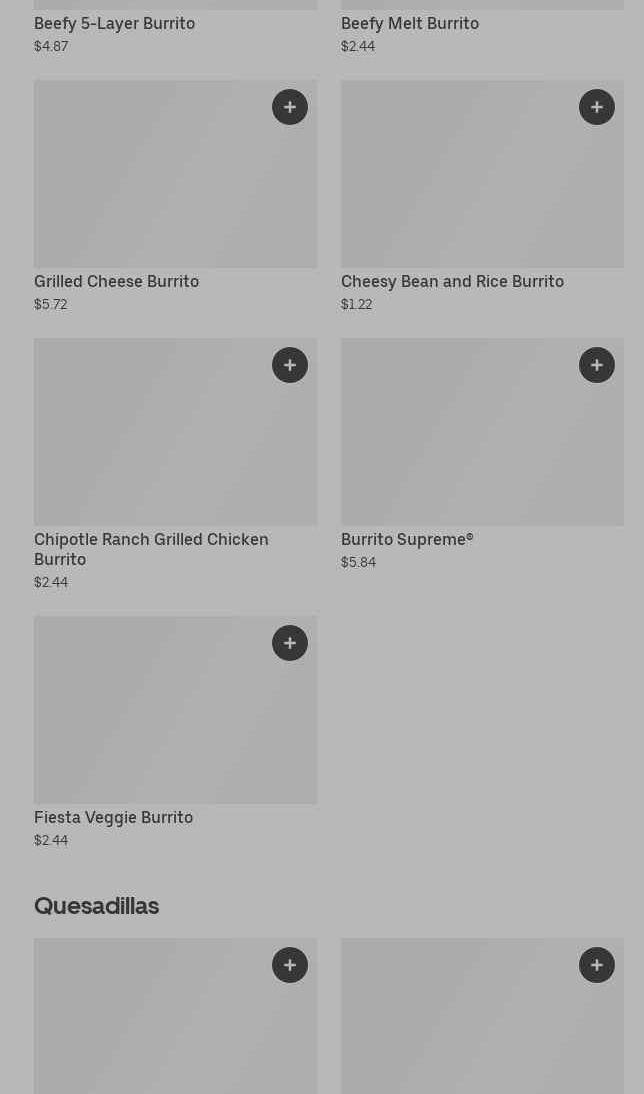Open the Beefy 5-Layer Burrito item
Viewport: 644px width, 1094px height.
(114, 24)
